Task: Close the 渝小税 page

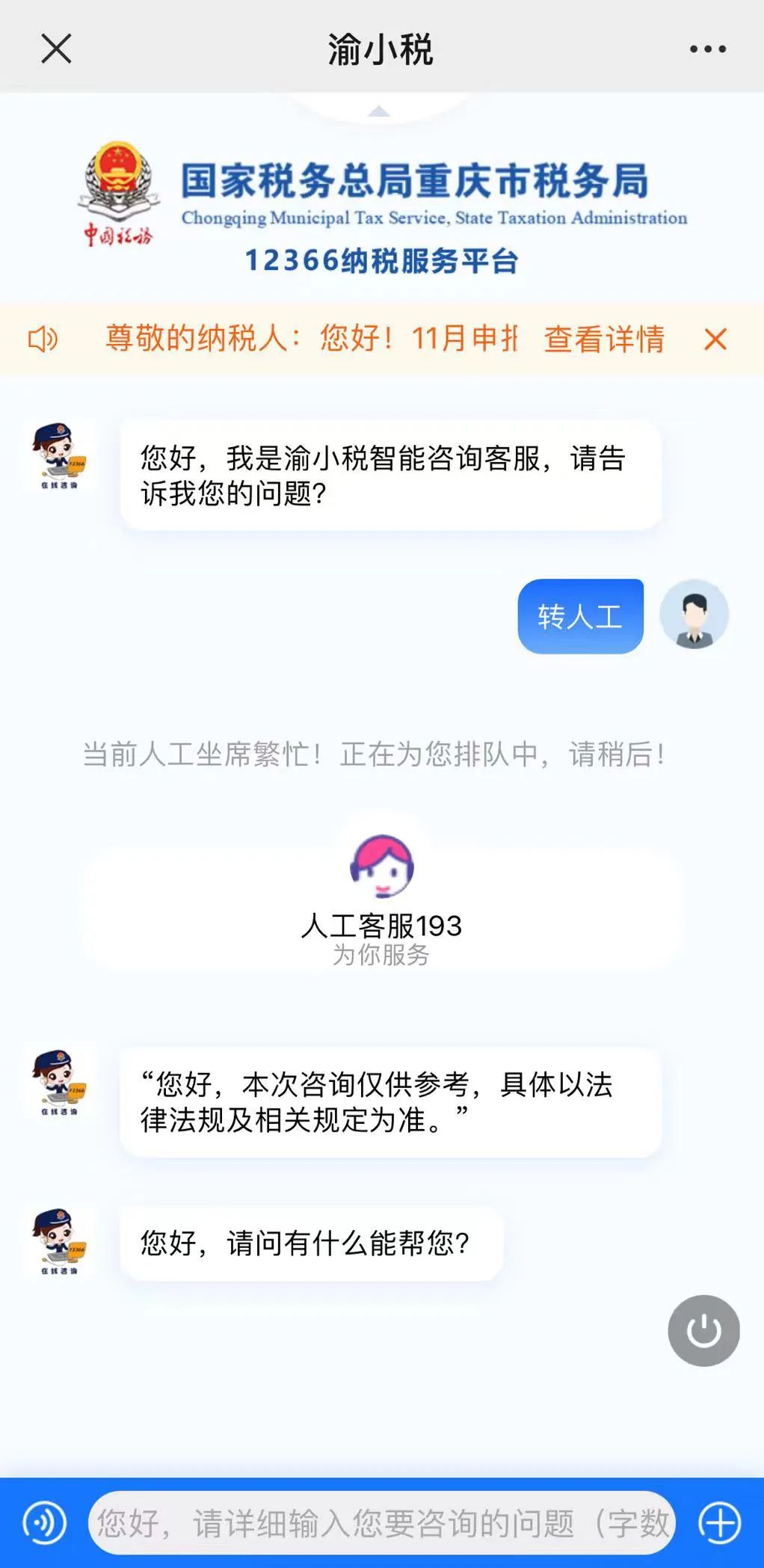Action: 56,49
